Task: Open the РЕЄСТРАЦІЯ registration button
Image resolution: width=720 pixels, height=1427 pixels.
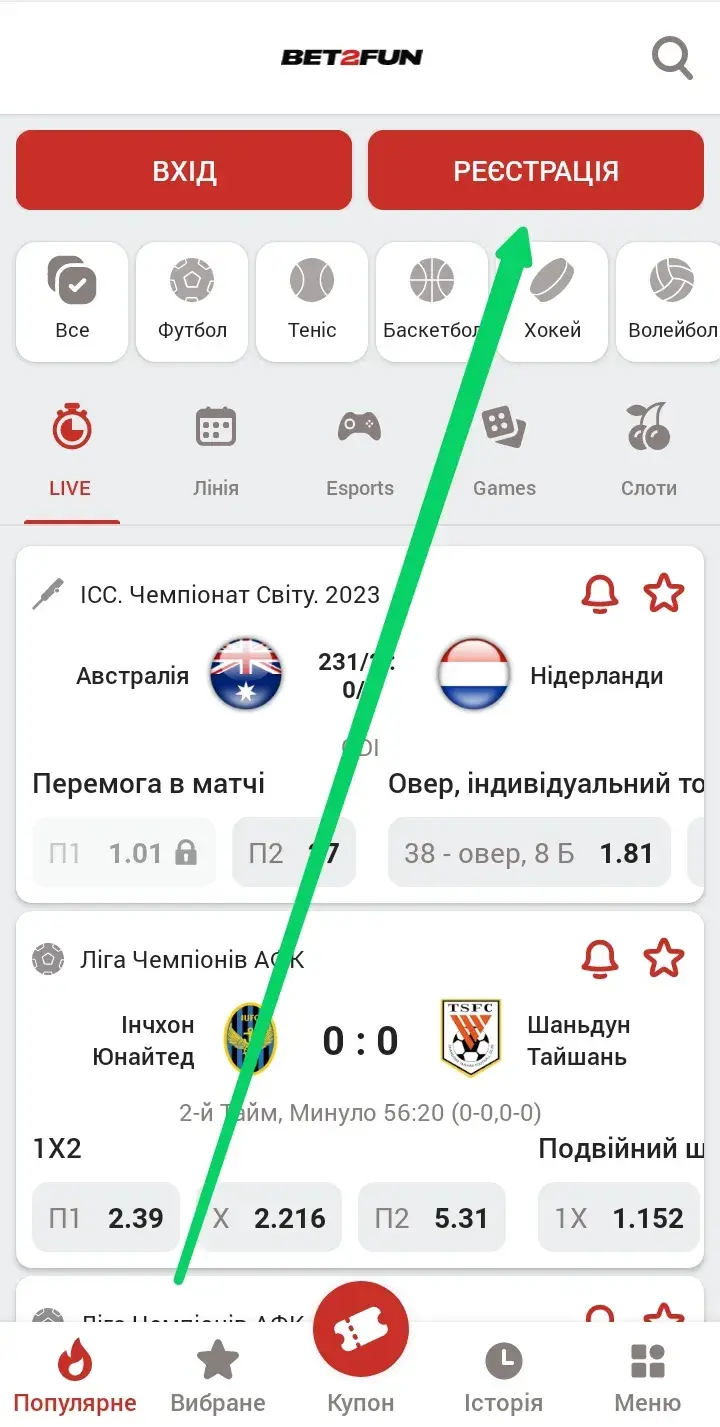Action: tap(536, 170)
